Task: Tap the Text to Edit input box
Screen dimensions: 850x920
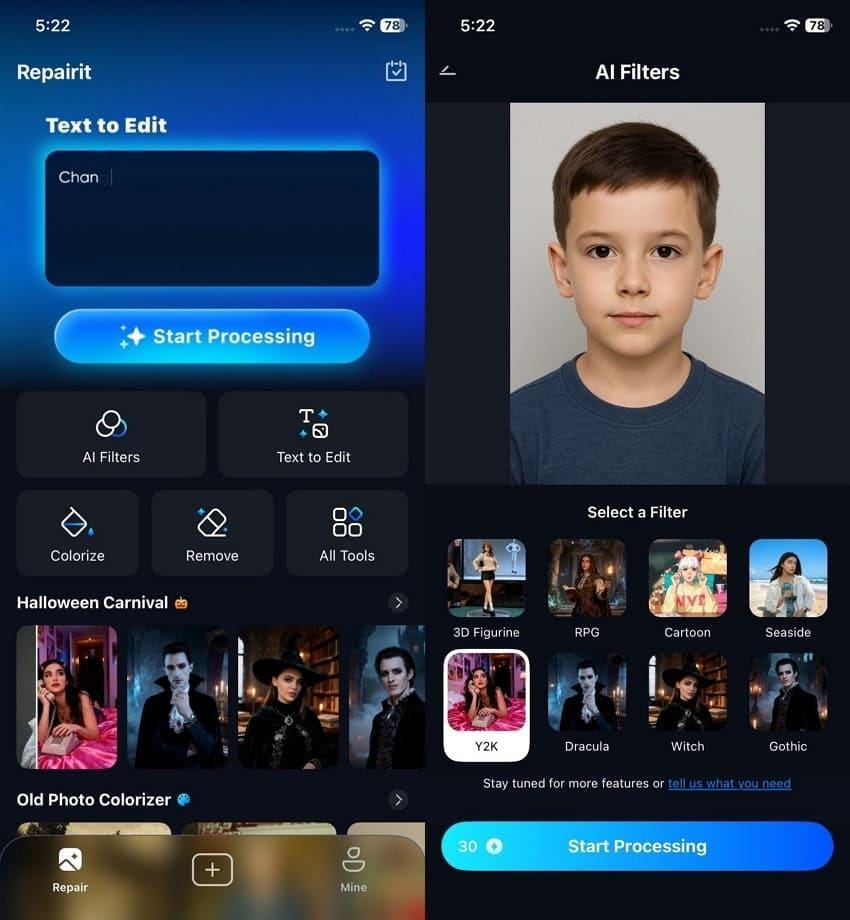Action: tap(212, 218)
